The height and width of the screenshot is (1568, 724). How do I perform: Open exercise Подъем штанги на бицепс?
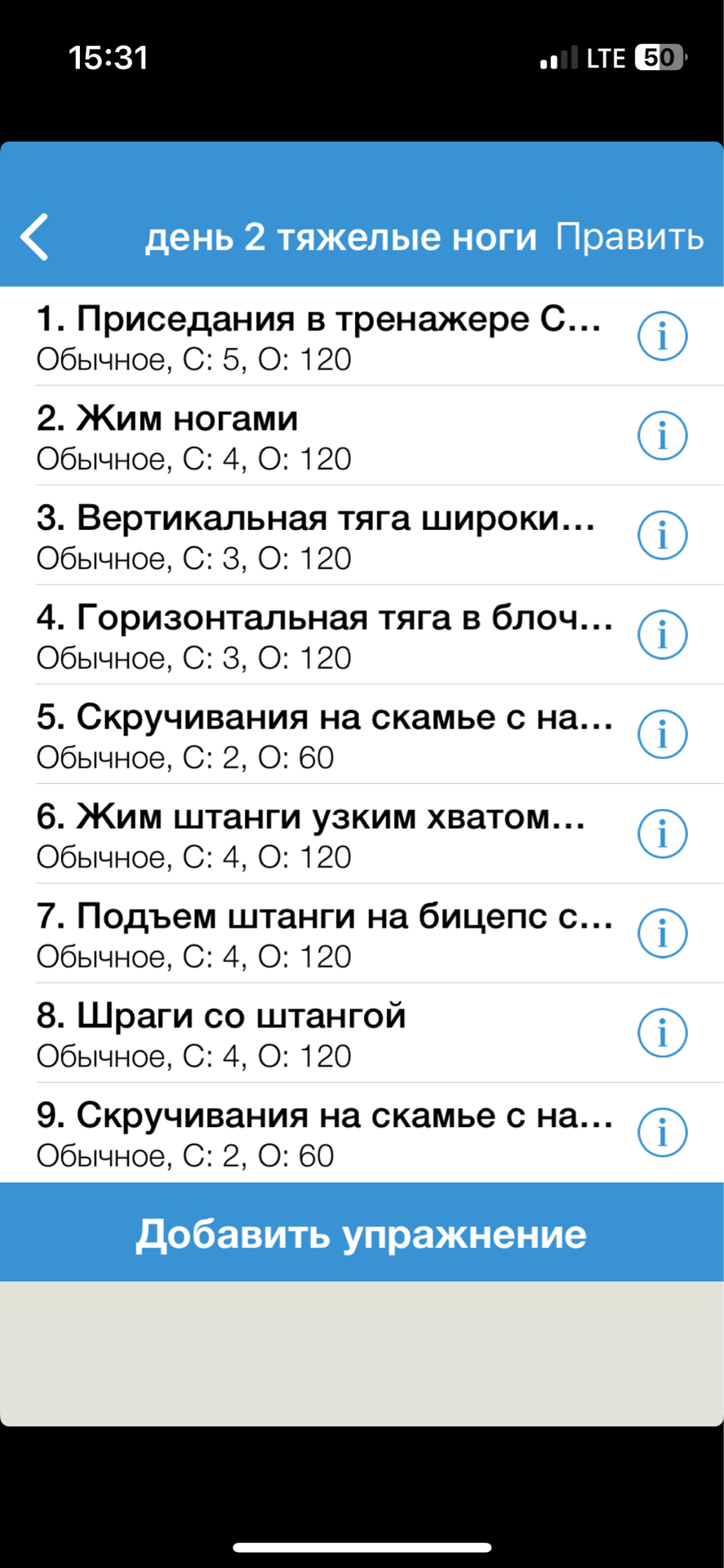pos(318,934)
